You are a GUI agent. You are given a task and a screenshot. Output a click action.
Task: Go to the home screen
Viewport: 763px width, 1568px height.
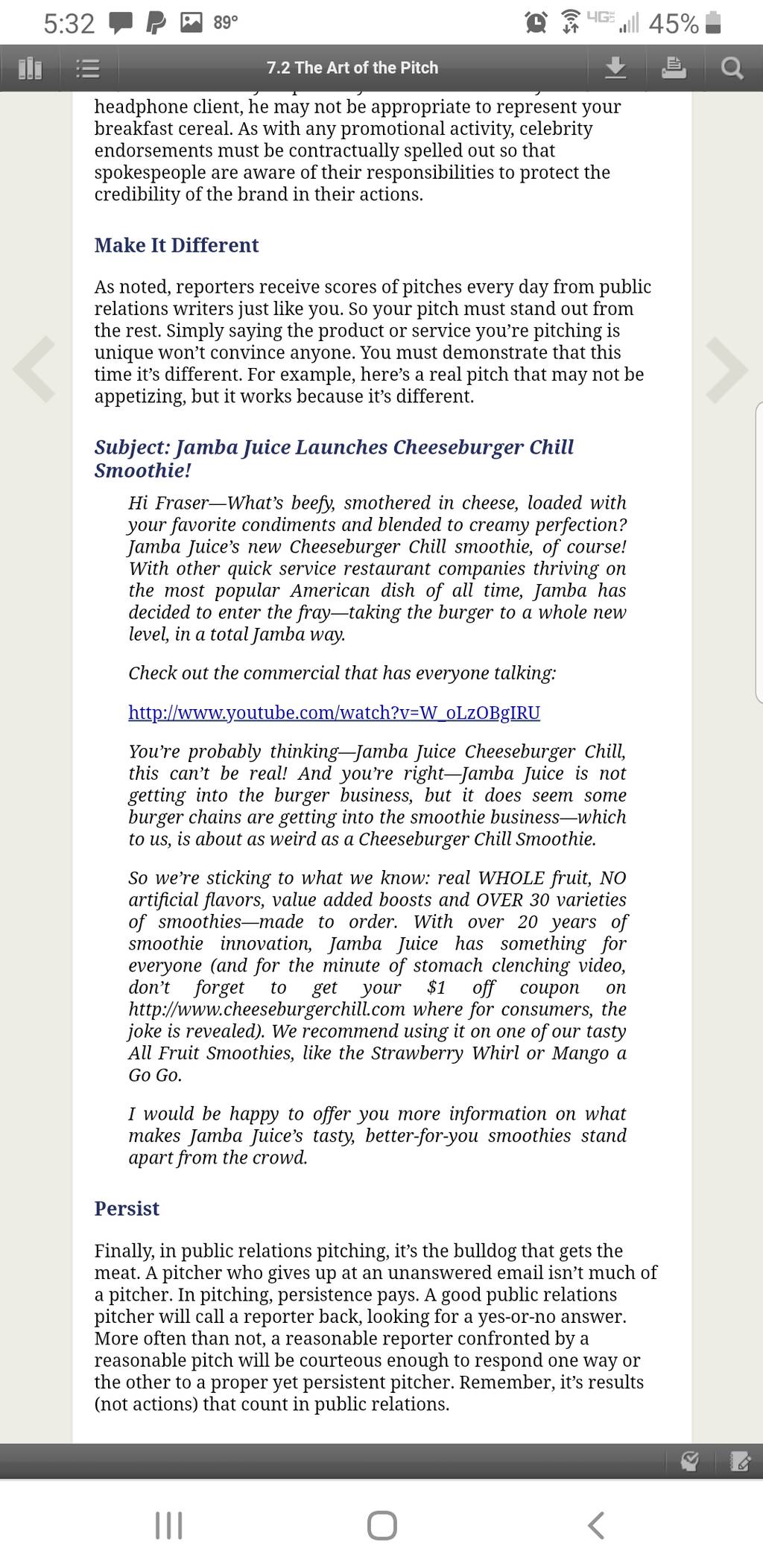(381, 1525)
